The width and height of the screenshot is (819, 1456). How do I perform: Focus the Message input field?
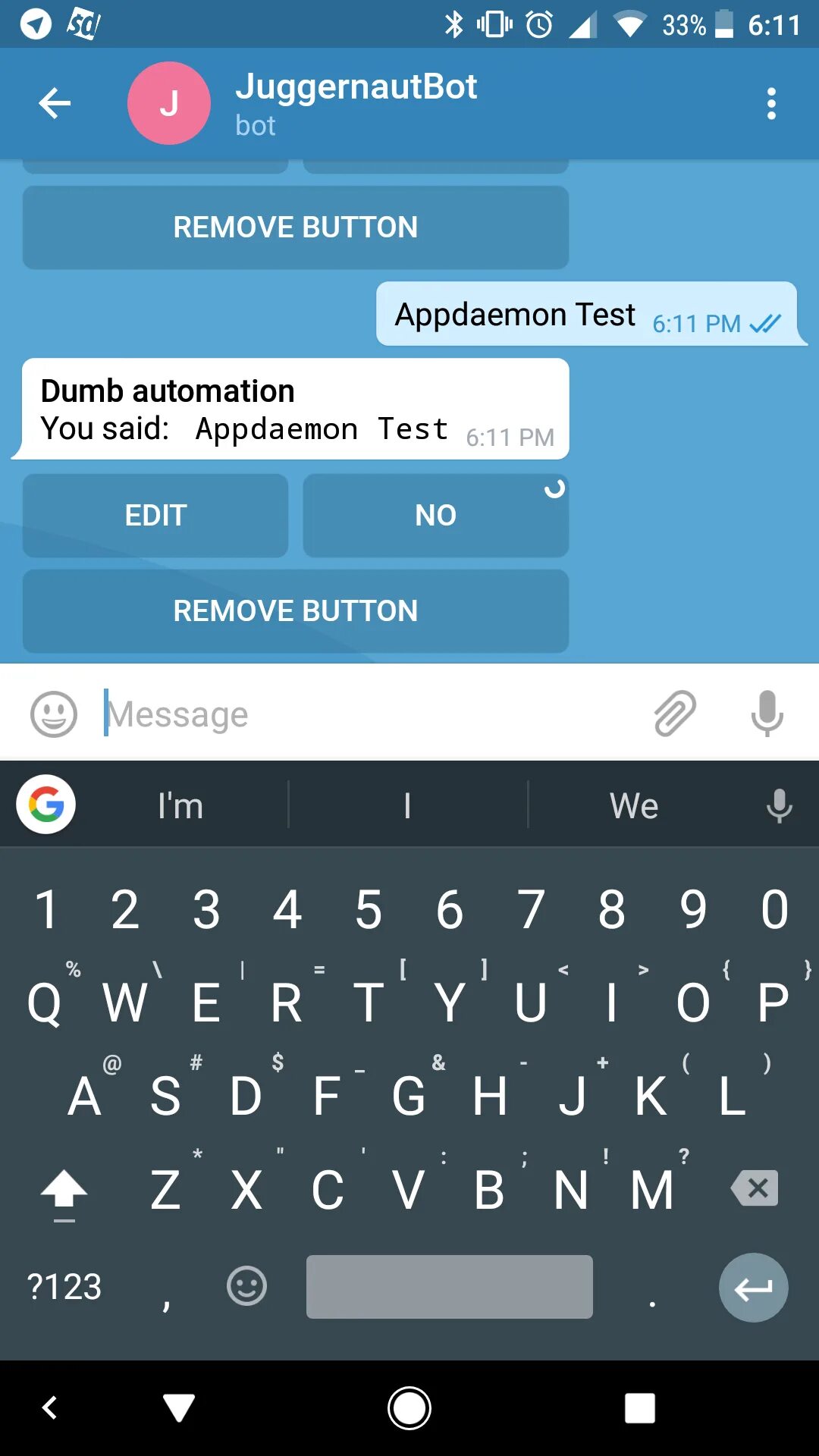pos(372,714)
